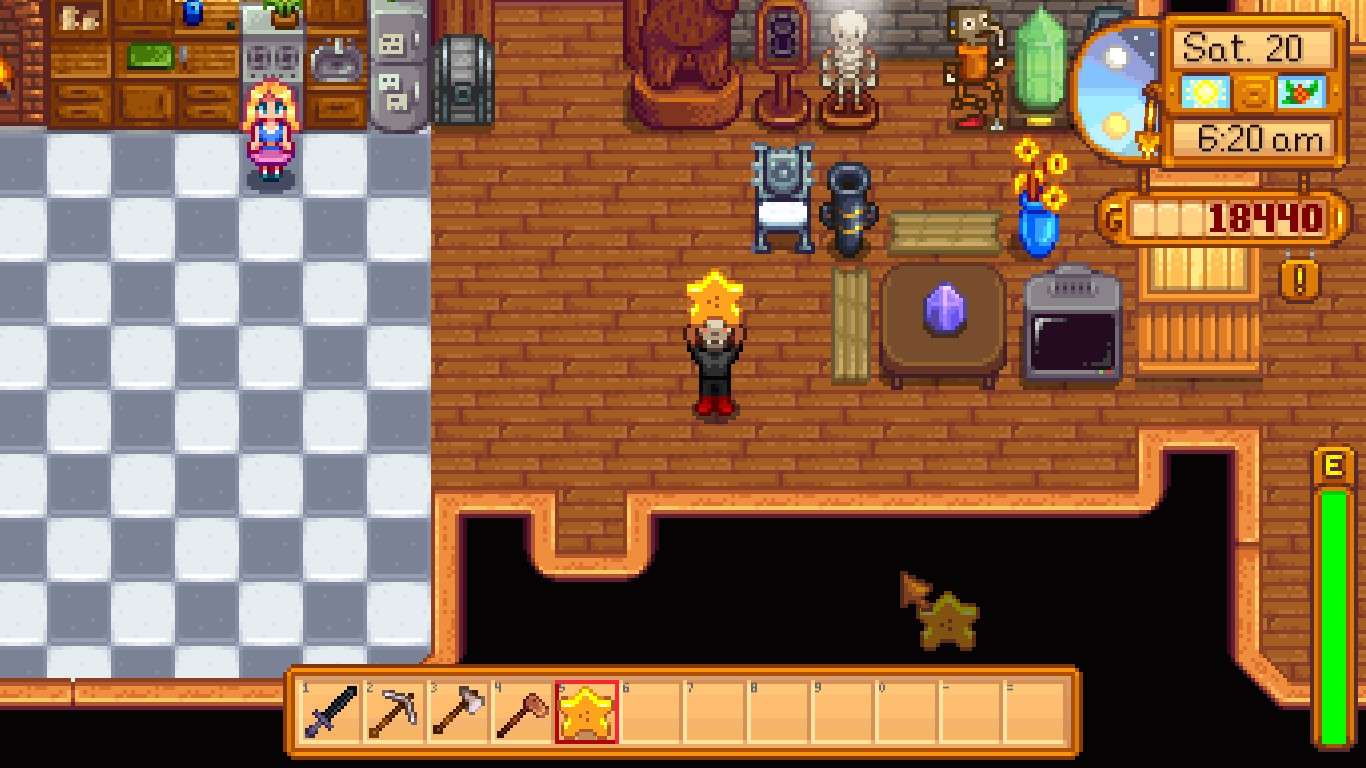
Task: Select the sword in toolbar slot 1
Action: coord(330,712)
